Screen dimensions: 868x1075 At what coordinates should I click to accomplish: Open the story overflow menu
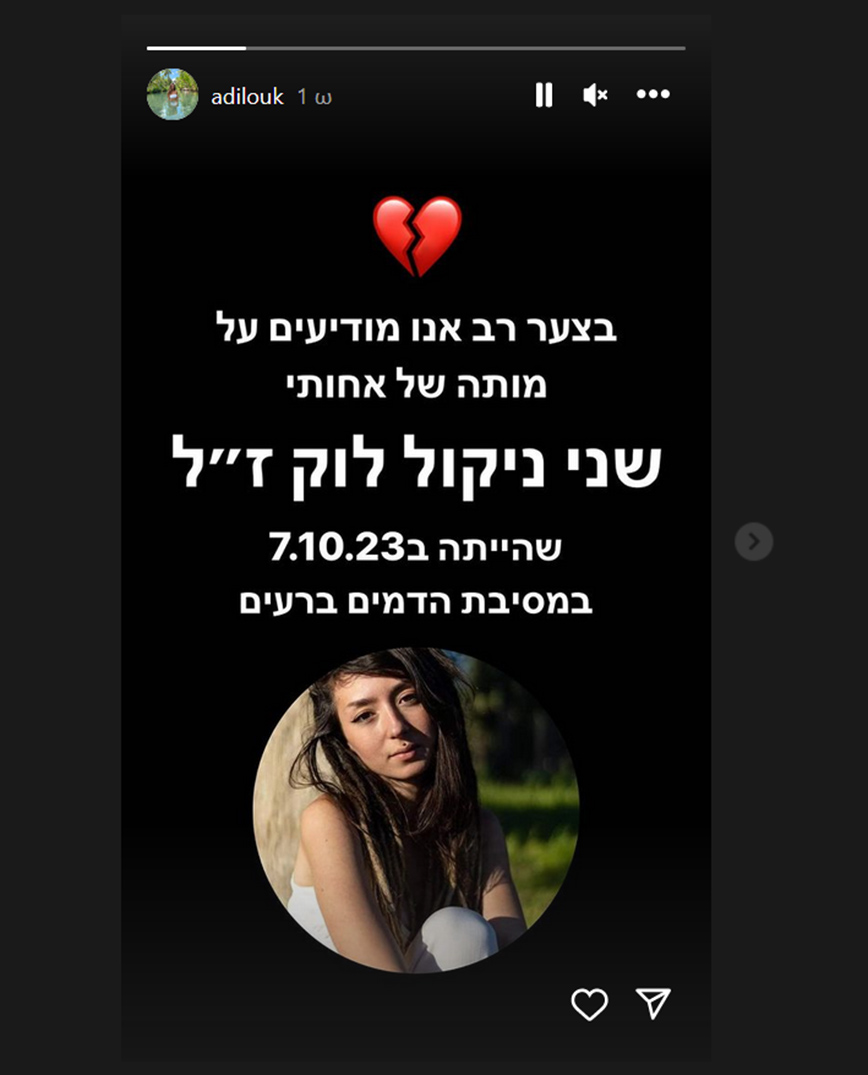653,94
